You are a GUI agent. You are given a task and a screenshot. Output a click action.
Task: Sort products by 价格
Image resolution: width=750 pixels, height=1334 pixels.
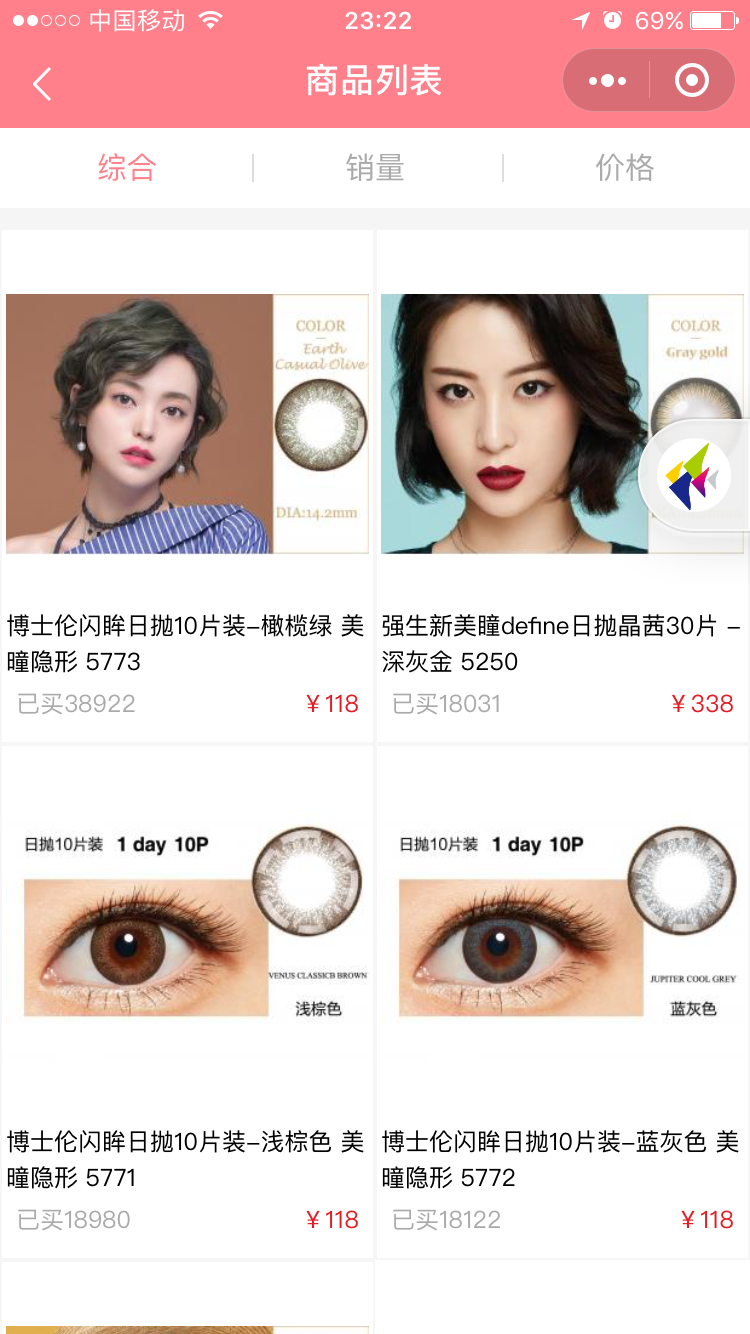(625, 168)
